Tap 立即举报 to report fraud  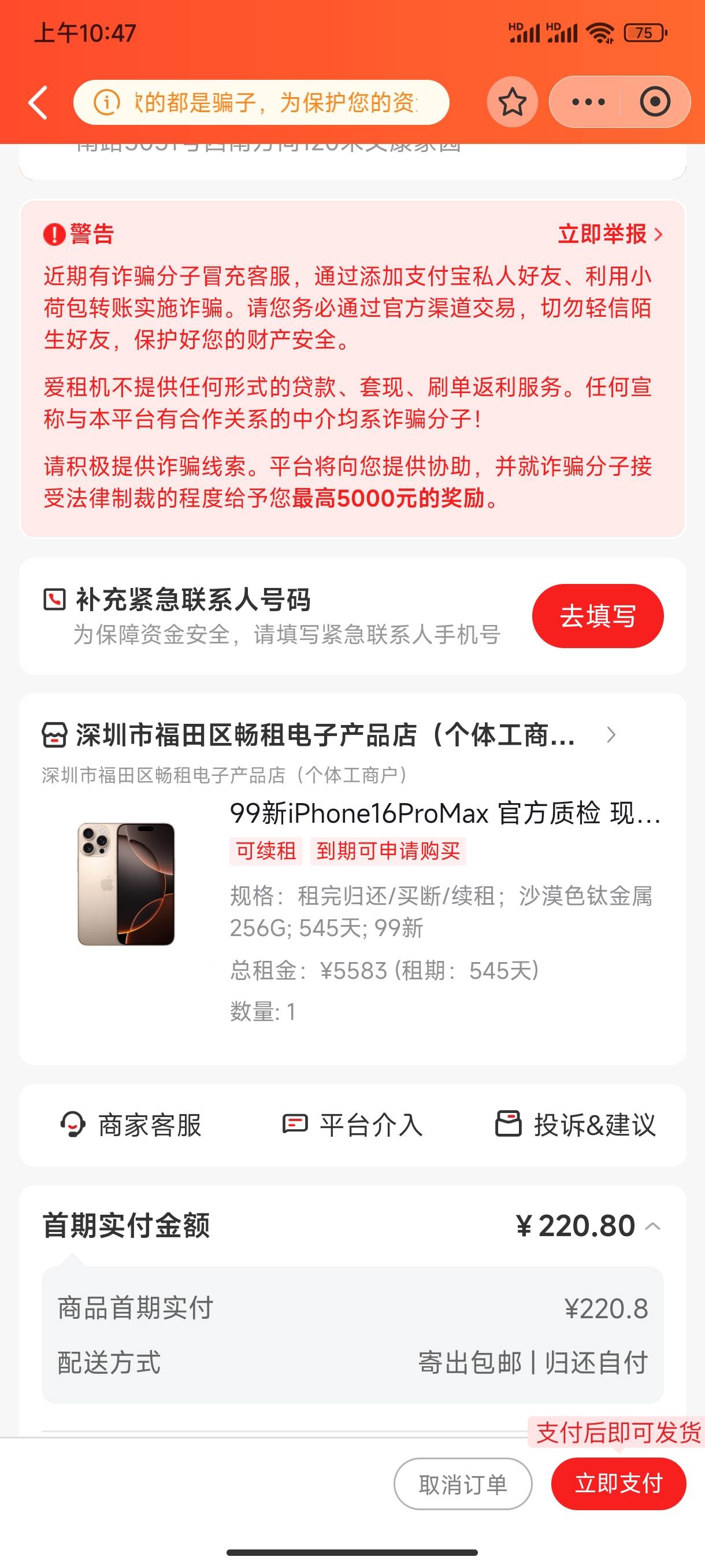click(610, 234)
